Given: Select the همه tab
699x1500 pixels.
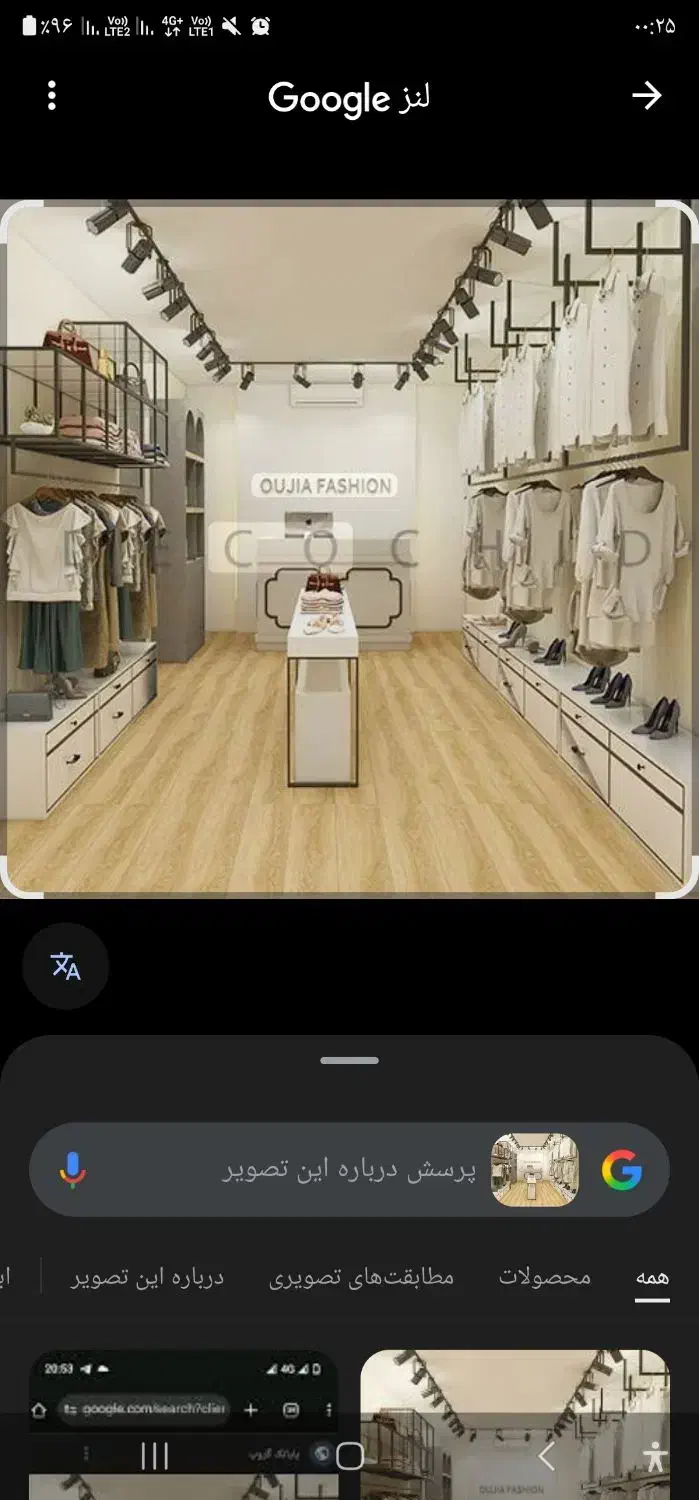Looking at the screenshot, I should (x=652, y=1278).
